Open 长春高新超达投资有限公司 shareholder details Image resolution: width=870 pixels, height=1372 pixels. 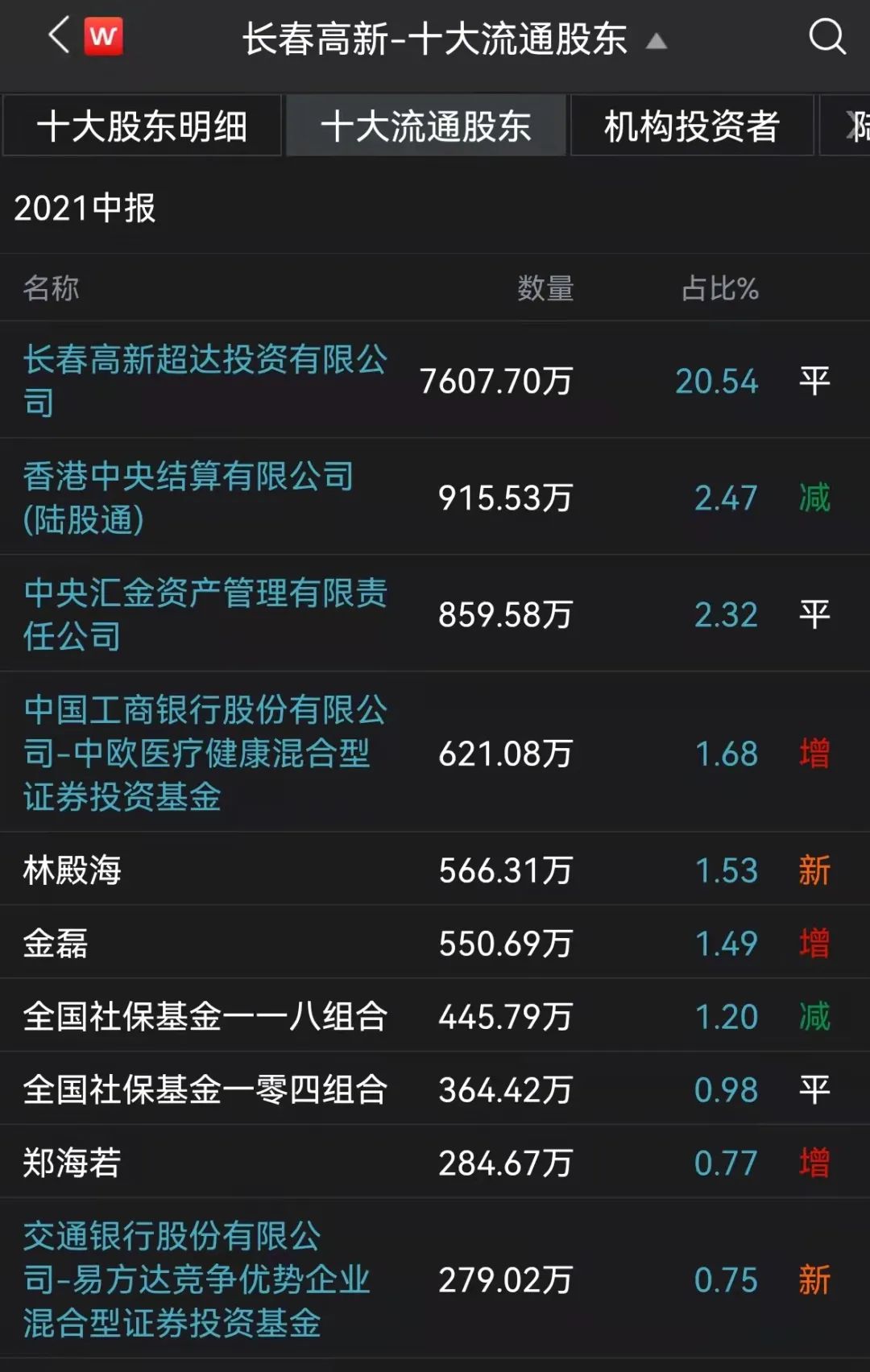(205, 380)
